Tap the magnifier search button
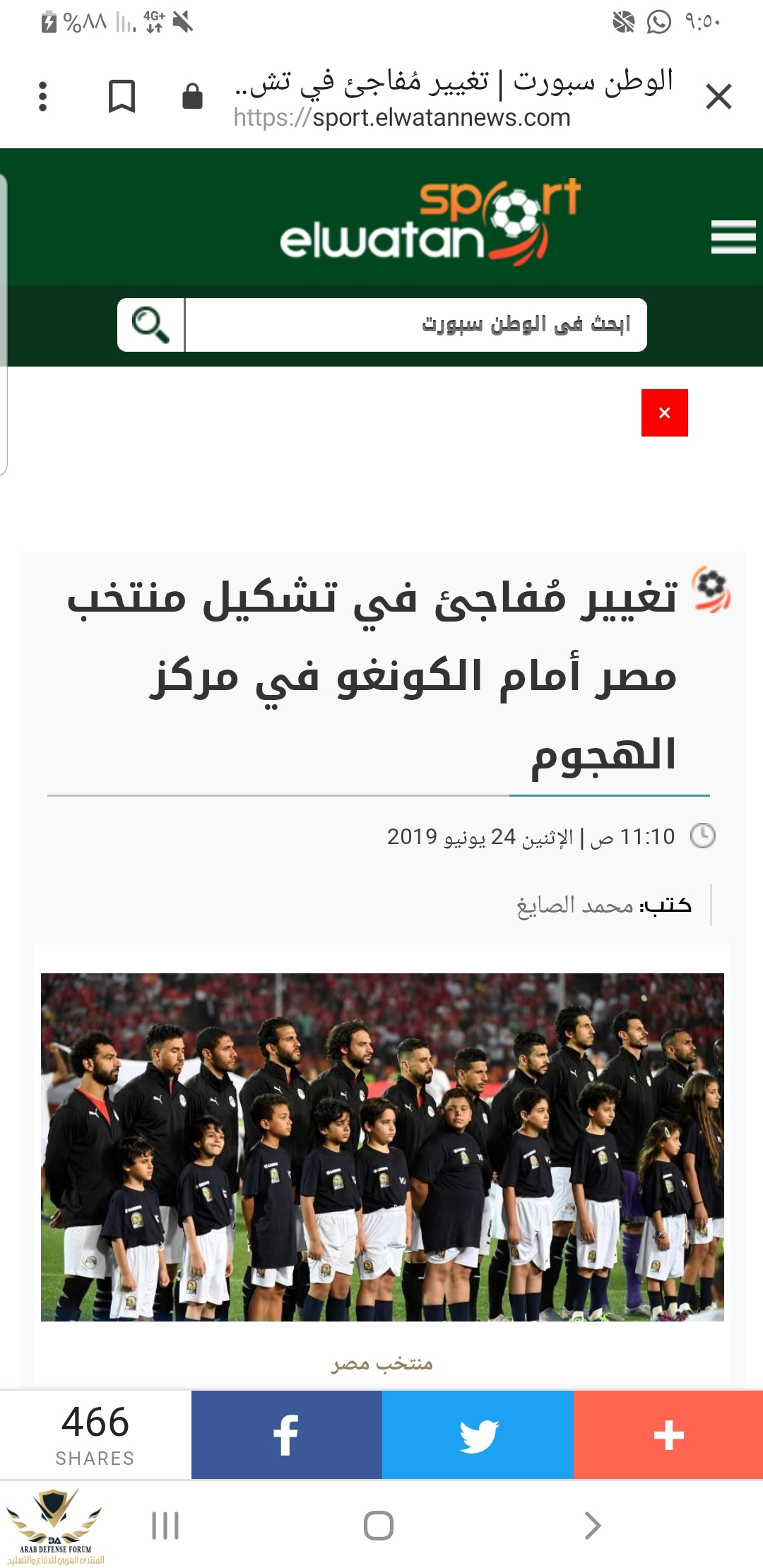Image resolution: width=763 pixels, height=1568 pixels. [150, 325]
